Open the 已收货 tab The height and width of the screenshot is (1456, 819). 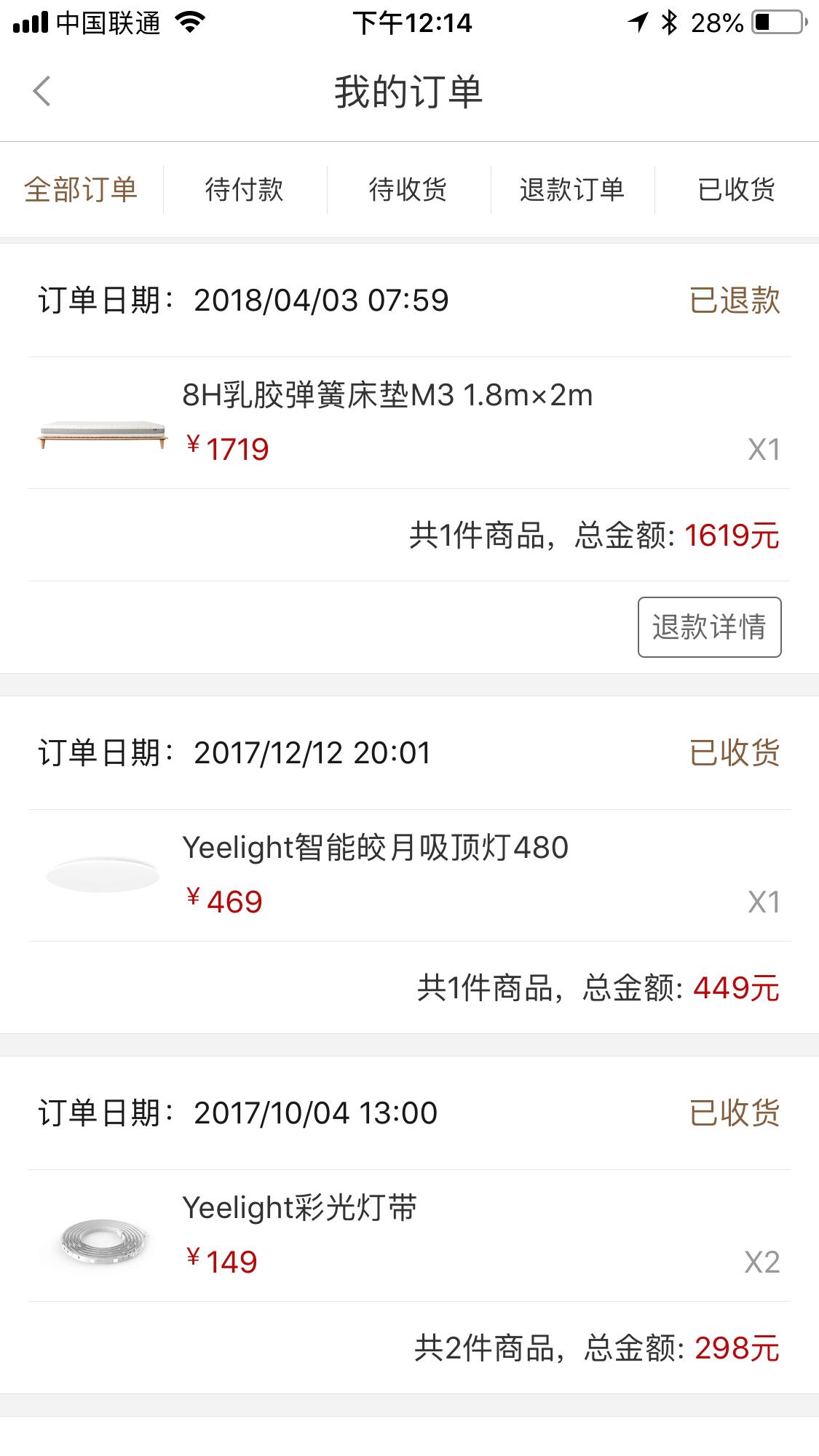tap(735, 188)
